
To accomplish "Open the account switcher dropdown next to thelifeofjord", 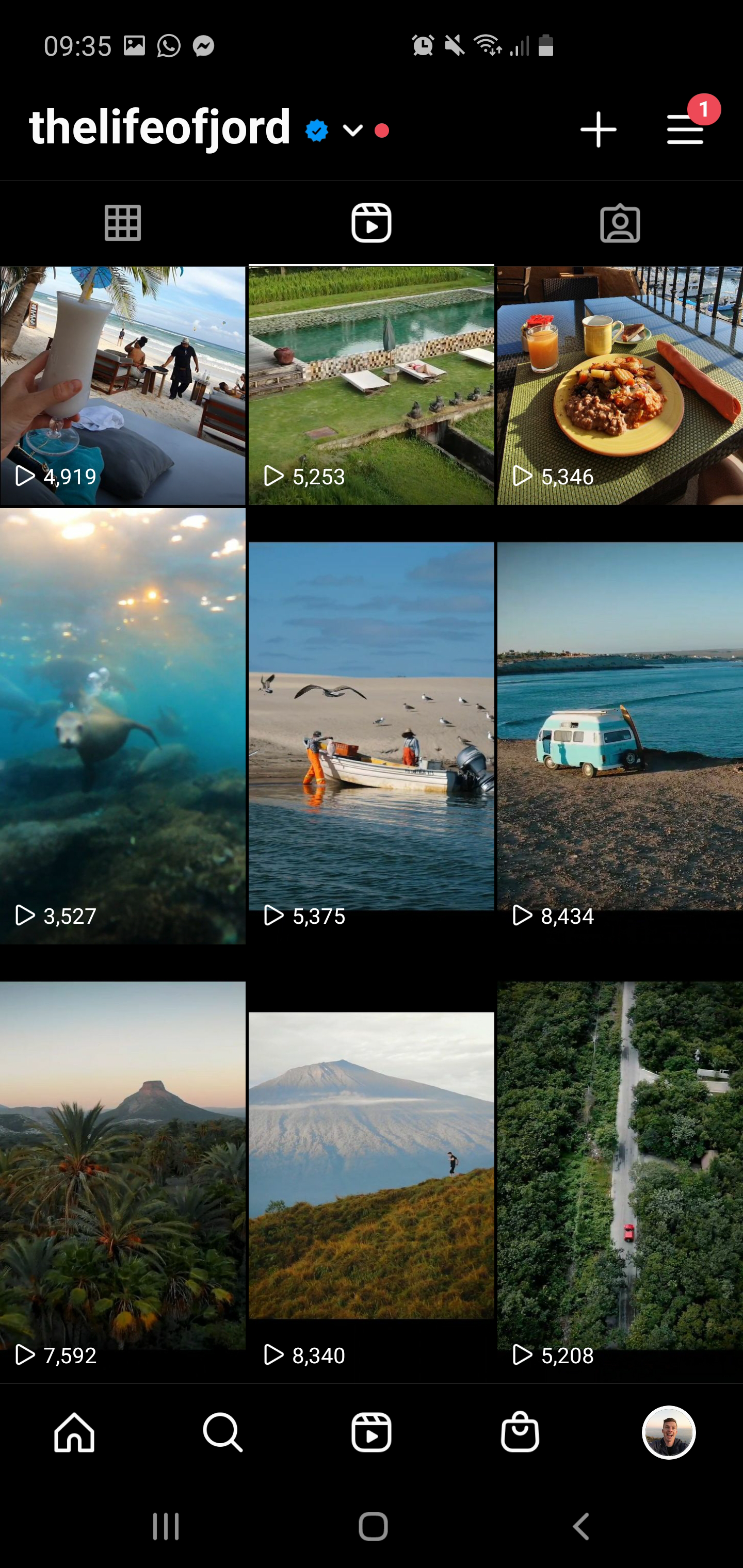I will tap(352, 130).
